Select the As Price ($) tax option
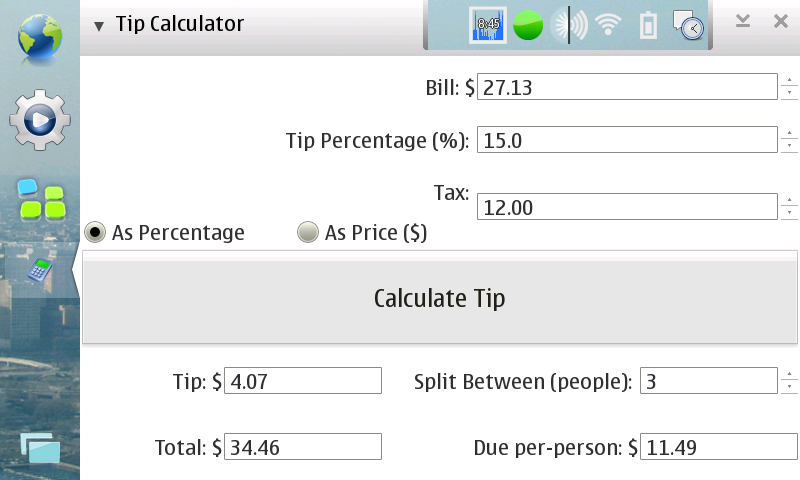Screen dimensions: 800x480 (x=308, y=233)
